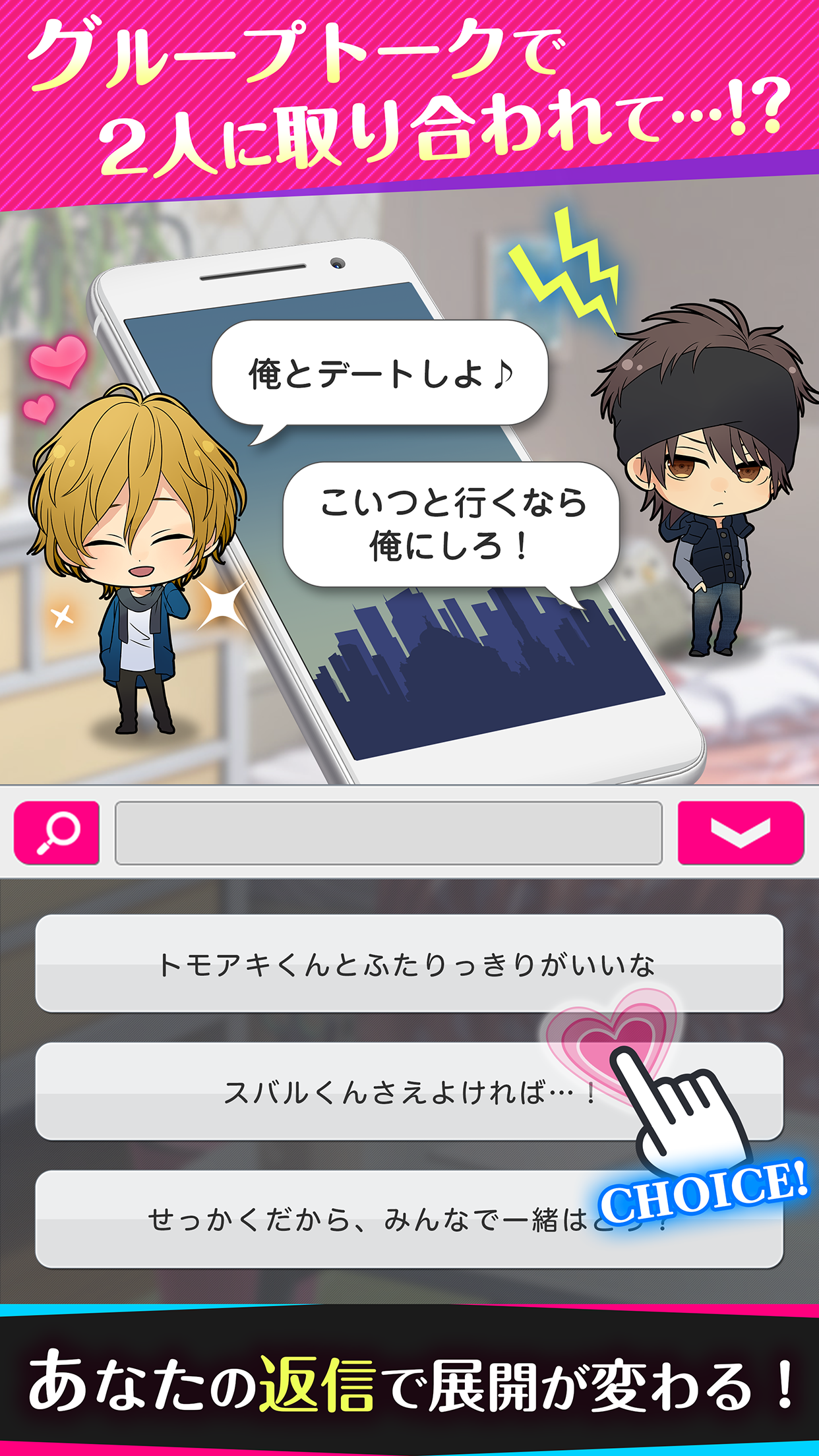Tap the phone's front camera dot
This screenshot has height=1456, width=819.
[x=338, y=264]
